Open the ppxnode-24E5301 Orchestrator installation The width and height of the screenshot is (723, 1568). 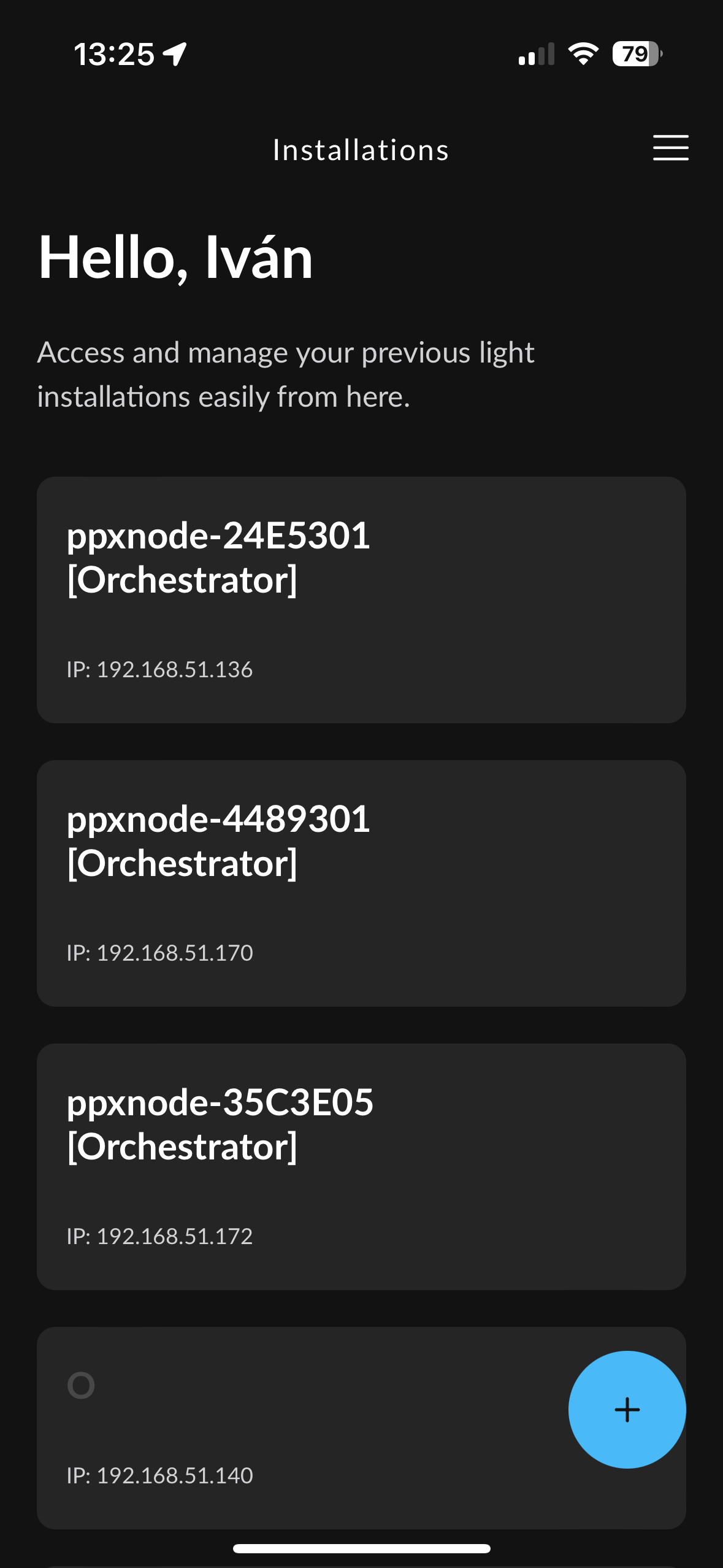[362, 598]
